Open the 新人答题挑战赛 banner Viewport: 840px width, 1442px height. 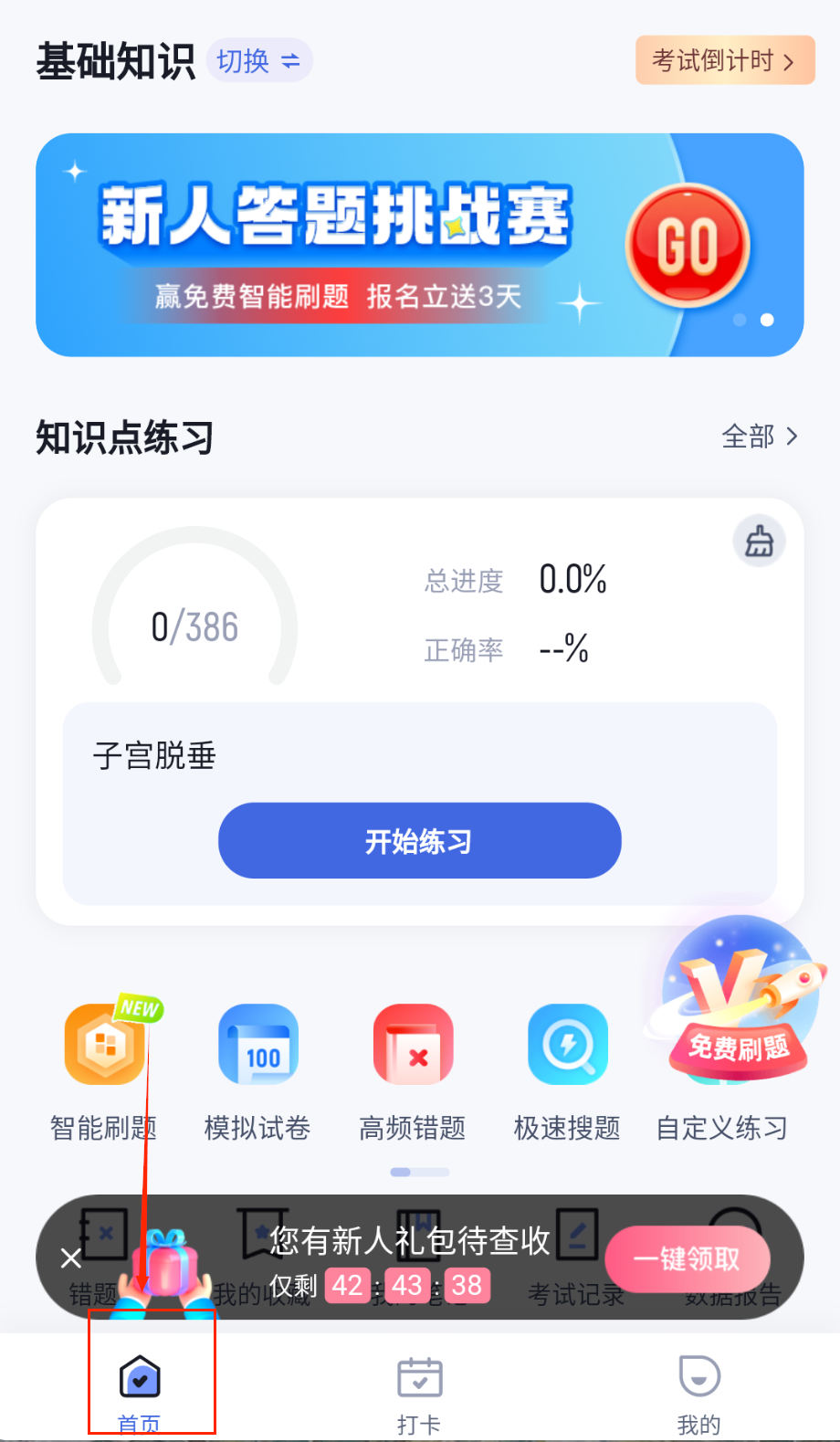(x=419, y=245)
